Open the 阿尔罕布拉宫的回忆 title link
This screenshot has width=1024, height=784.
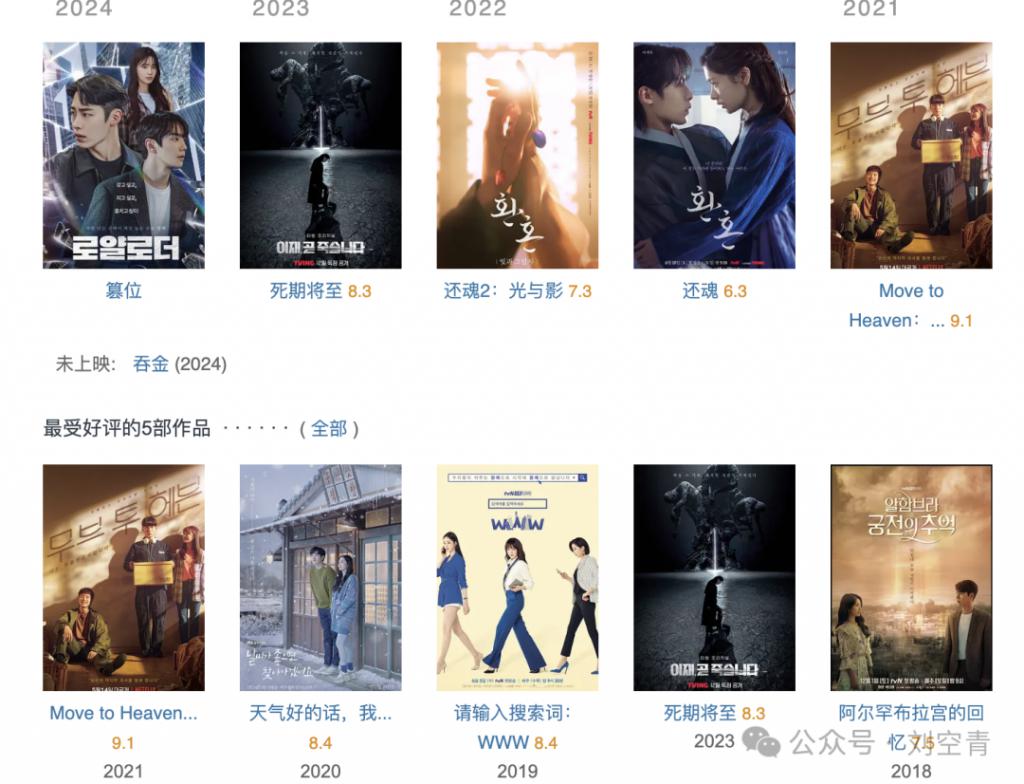[910, 713]
